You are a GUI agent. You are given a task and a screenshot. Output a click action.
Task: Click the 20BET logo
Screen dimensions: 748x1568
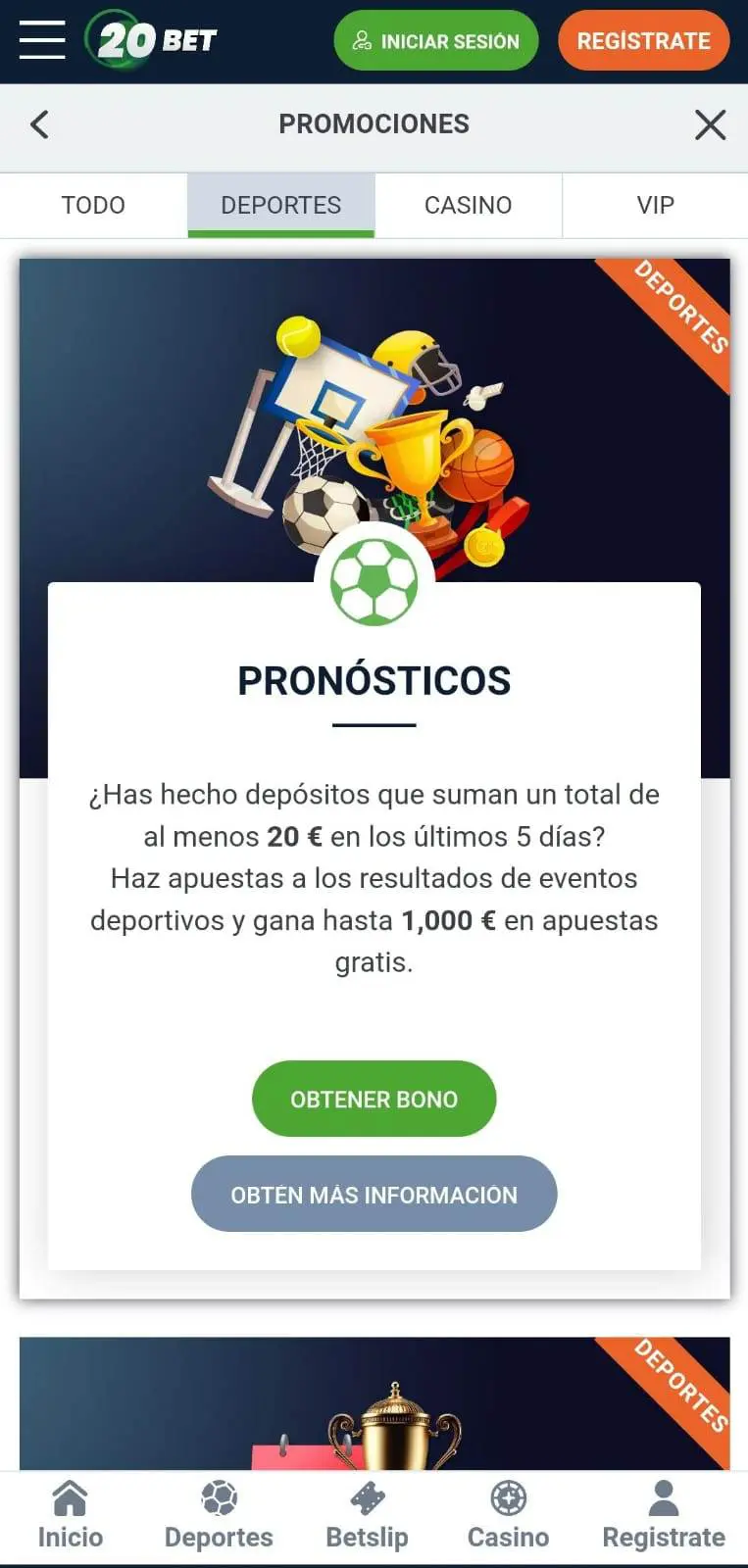click(x=152, y=40)
